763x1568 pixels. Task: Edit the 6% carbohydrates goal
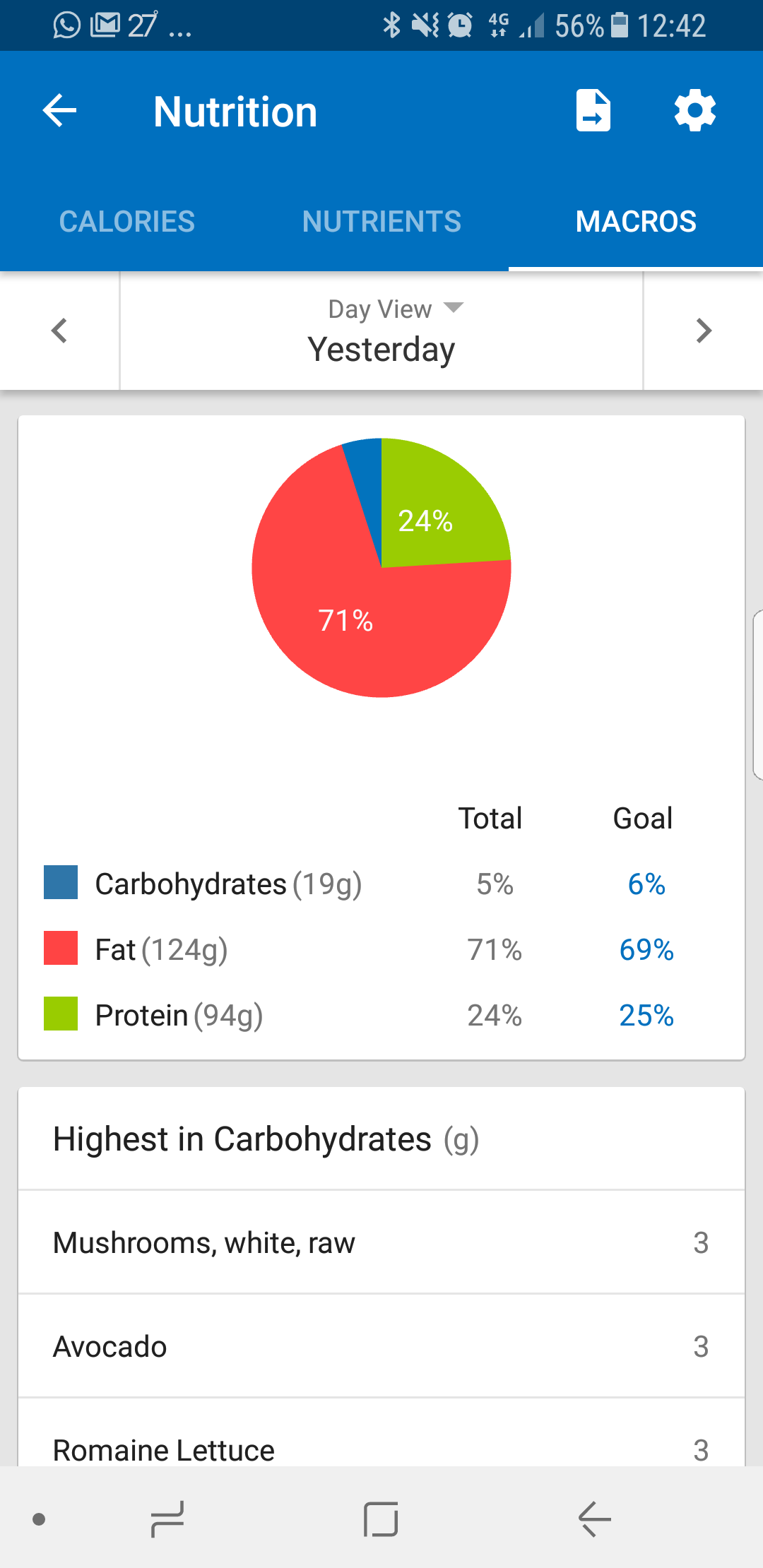click(x=646, y=884)
